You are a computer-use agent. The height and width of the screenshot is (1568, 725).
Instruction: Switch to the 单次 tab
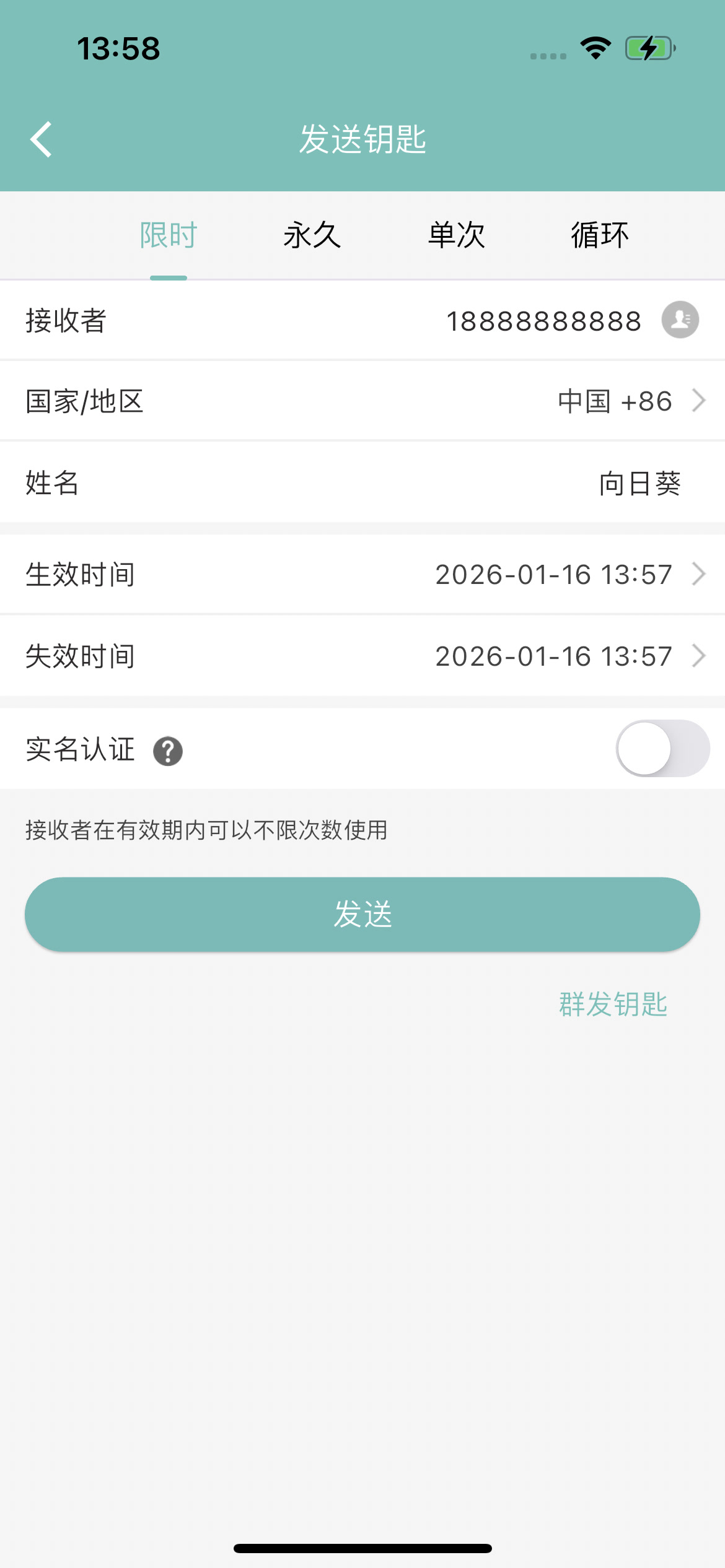coord(457,235)
